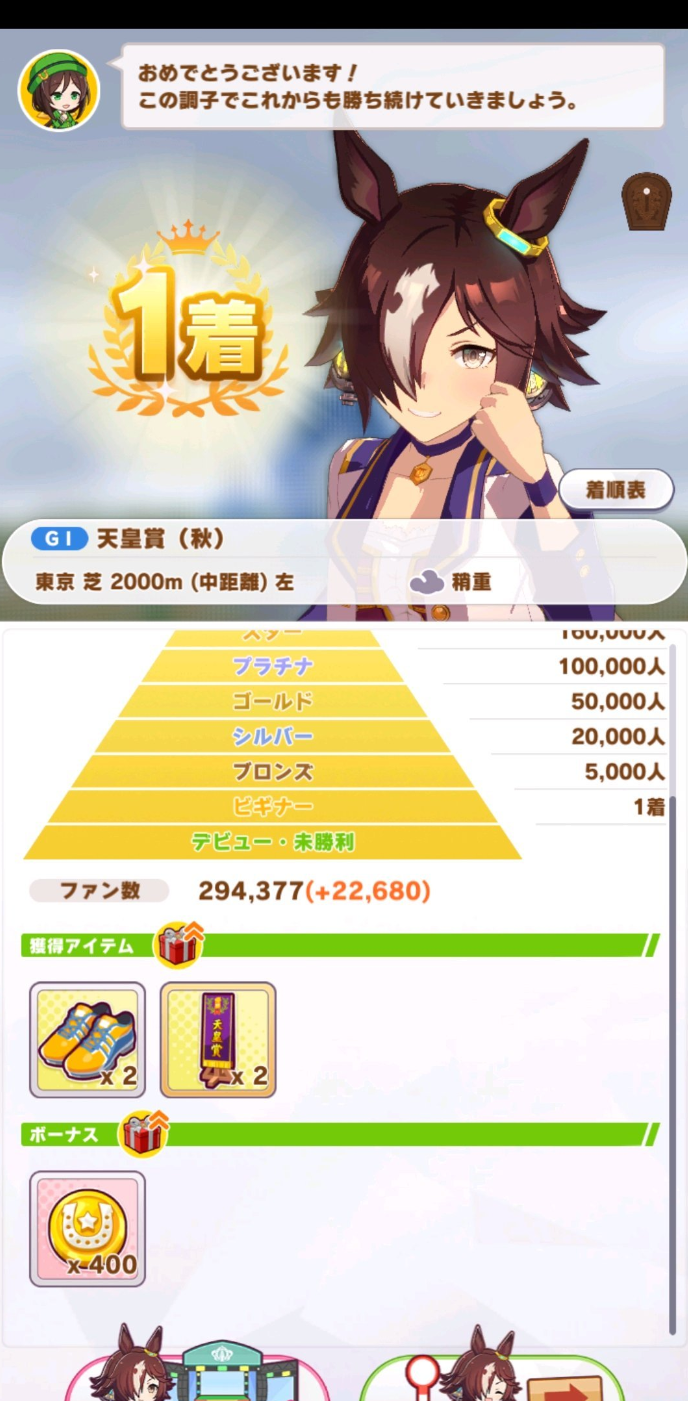Image resolution: width=688 pixels, height=1401 pixels.
Task: Open the 着順表 finishing order table
Action: (x=615, y=490)
